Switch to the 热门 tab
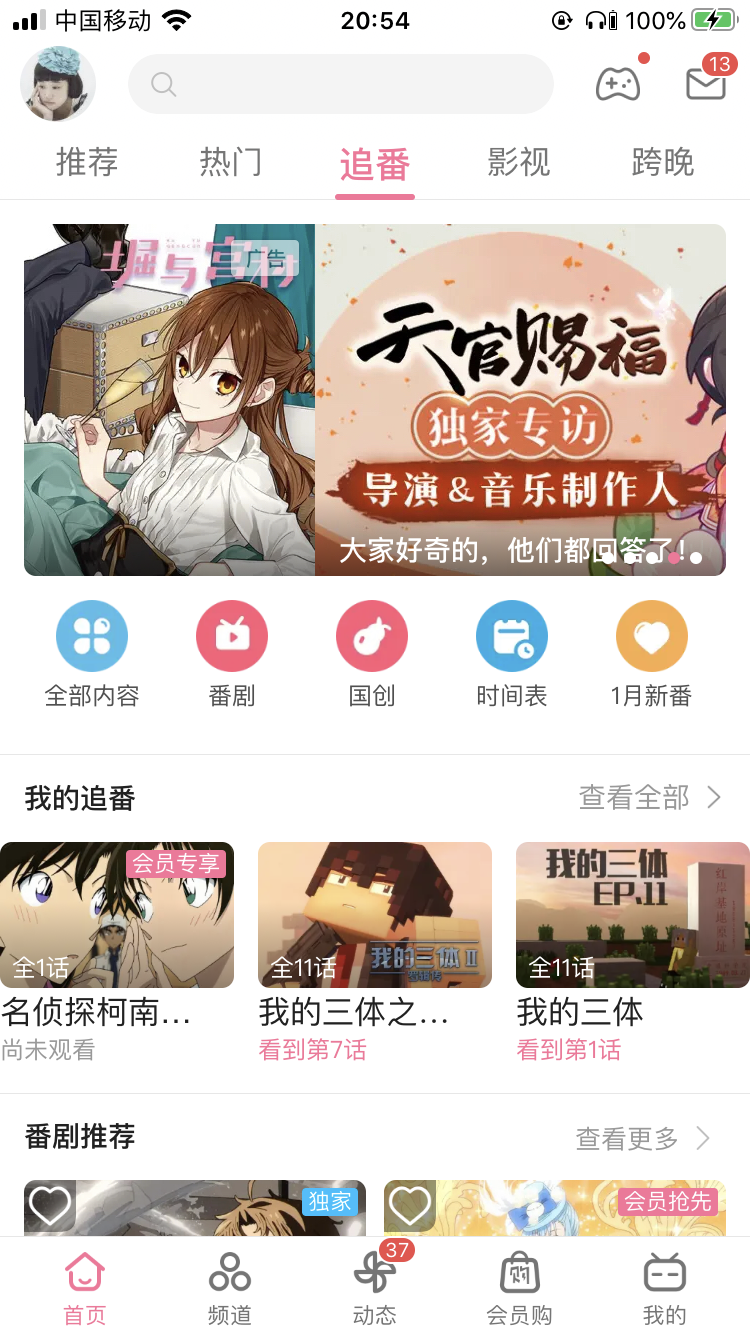 (231, 162)
